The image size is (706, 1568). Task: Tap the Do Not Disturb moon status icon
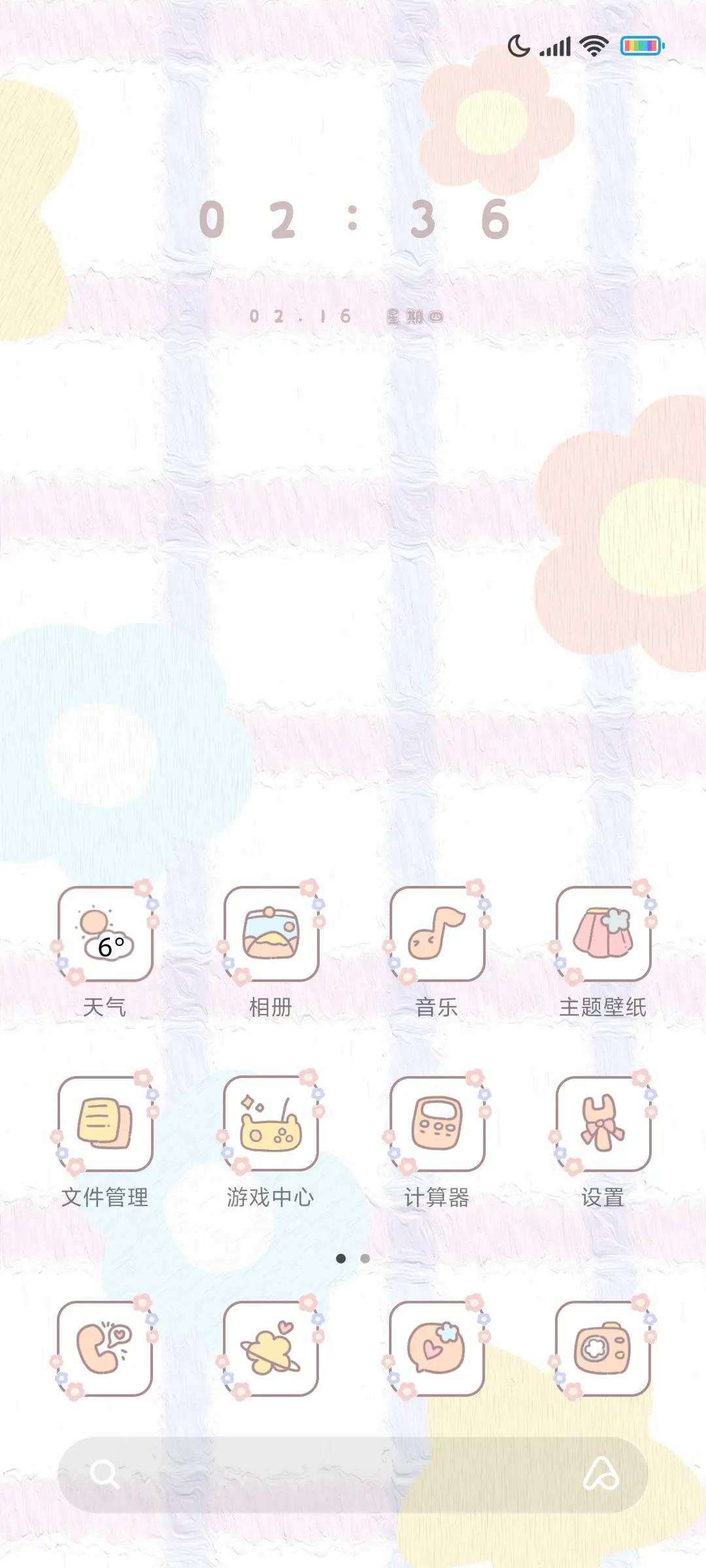(x=518, y=46)
